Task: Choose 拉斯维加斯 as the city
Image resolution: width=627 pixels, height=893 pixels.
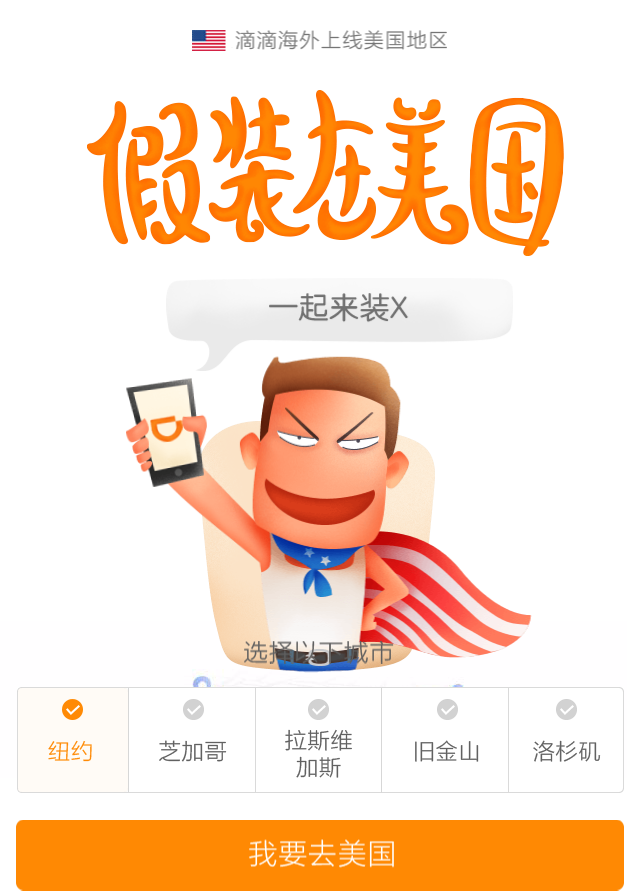Action: coord(318,740)
